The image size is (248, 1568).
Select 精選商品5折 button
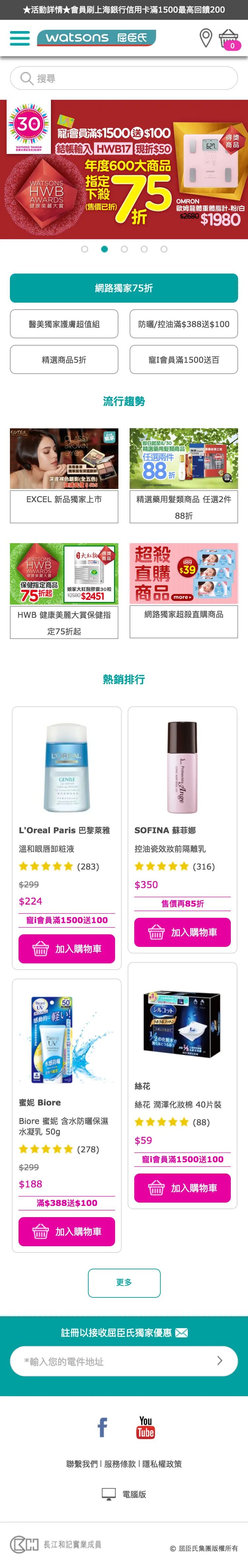64,360
